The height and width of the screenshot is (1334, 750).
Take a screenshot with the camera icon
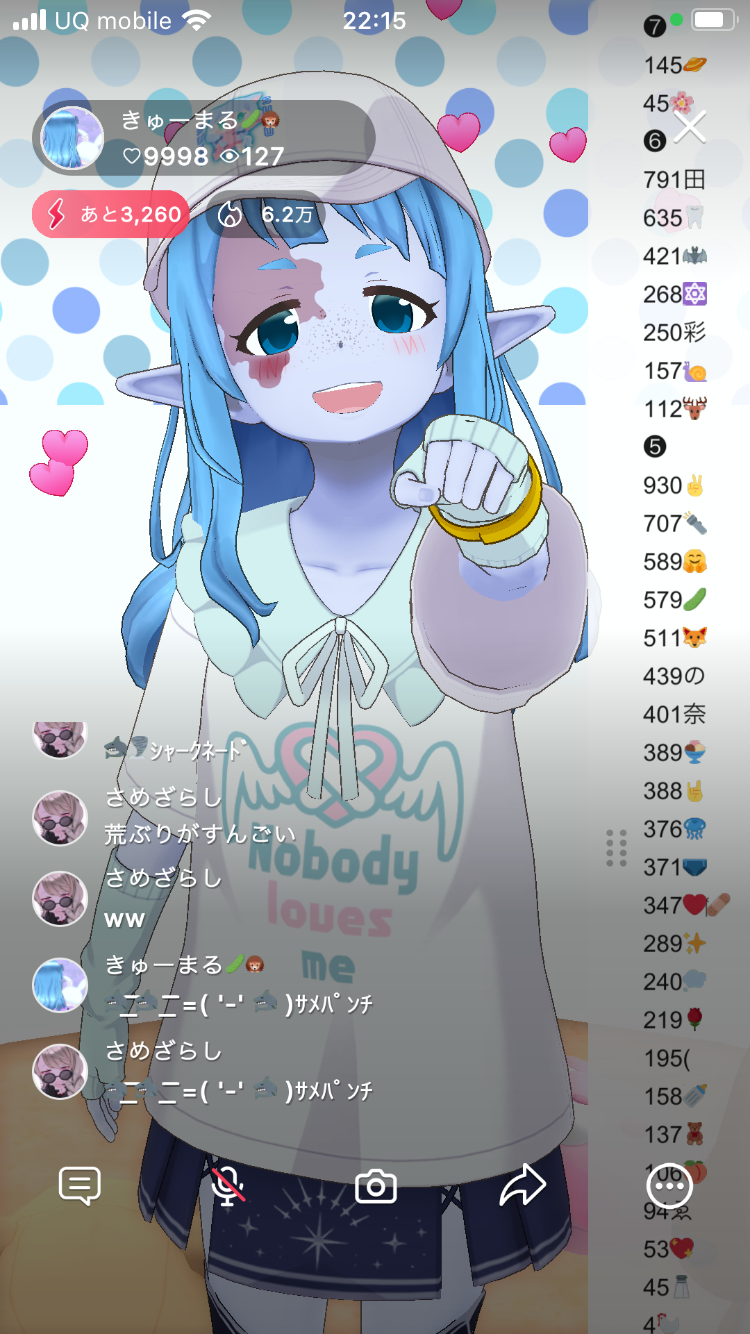pos(376,1187)
